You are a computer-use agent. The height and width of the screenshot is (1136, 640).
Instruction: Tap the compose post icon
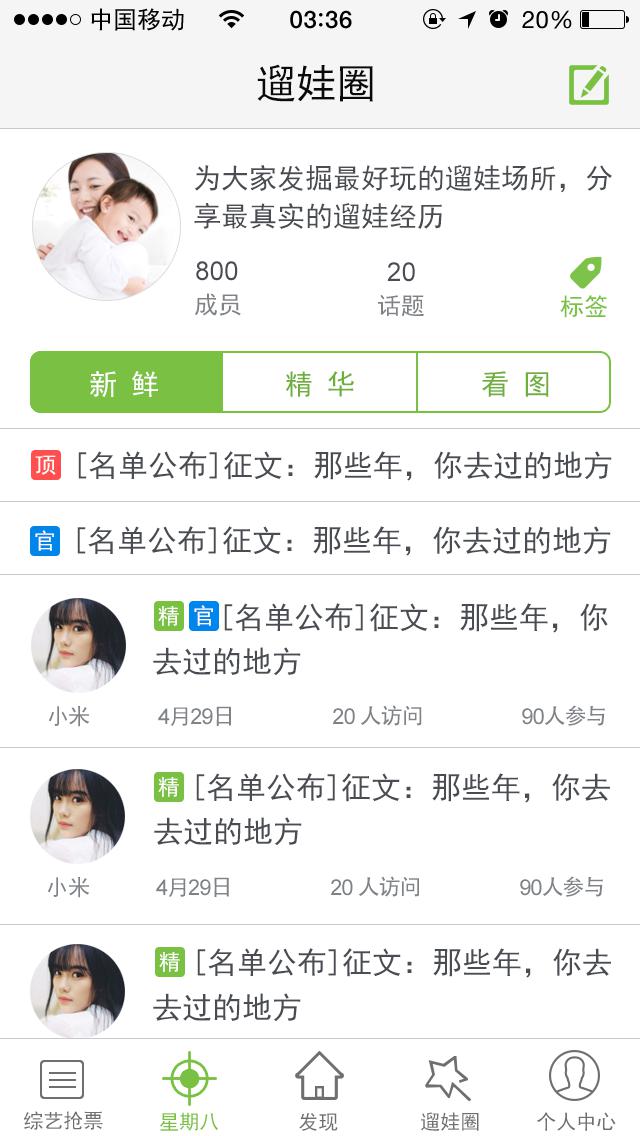point(588,85)
